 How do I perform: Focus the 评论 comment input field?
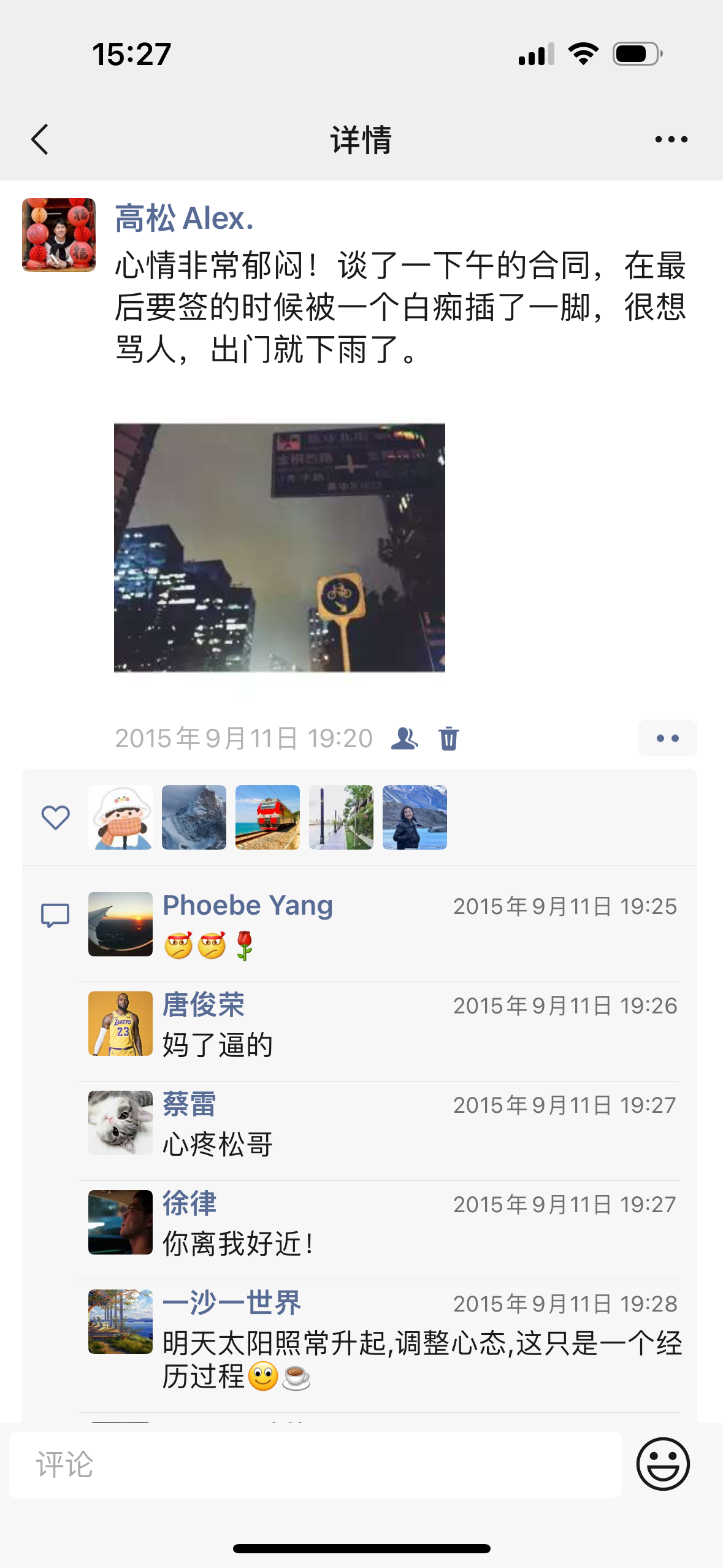click(315, 1464)
